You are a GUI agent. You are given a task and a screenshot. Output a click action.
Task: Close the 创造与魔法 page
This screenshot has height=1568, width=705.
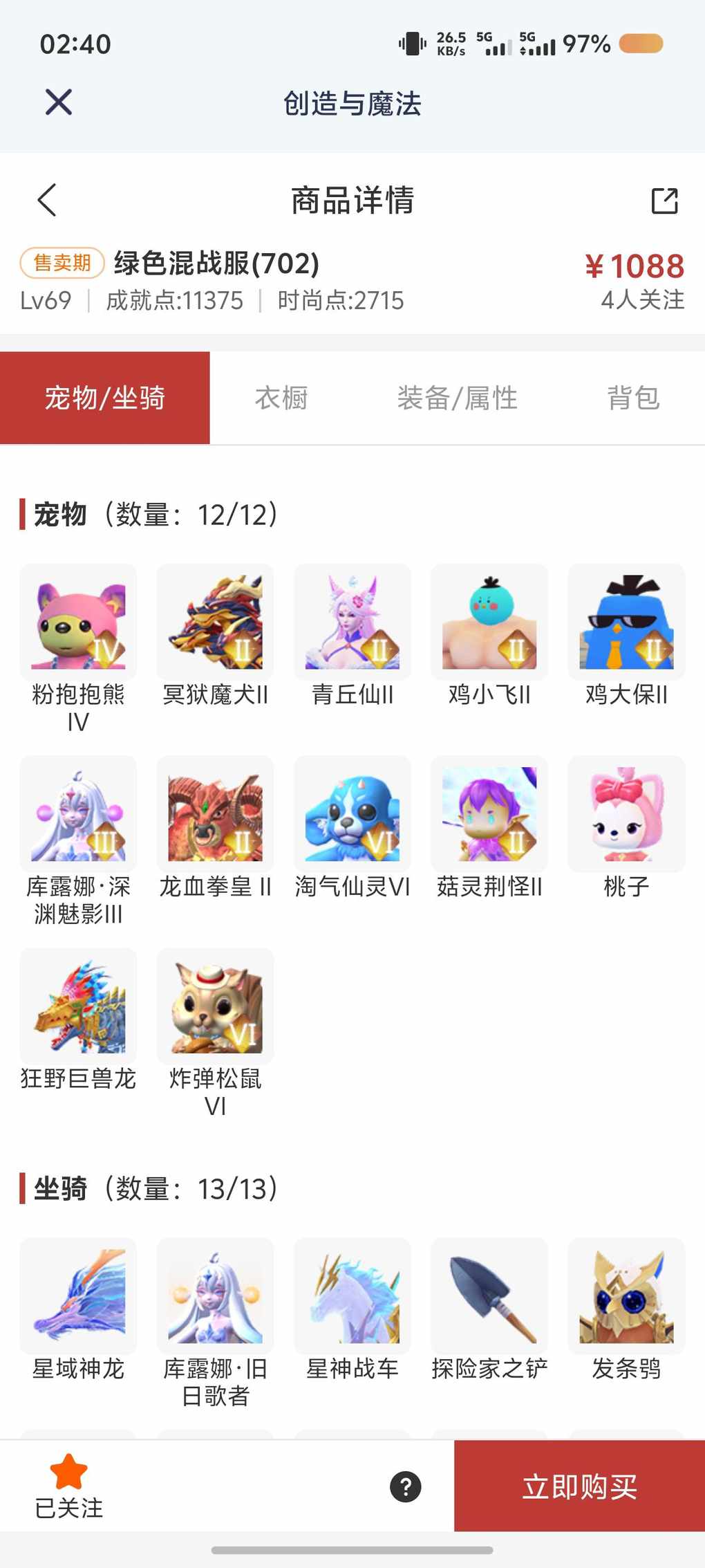59,102
